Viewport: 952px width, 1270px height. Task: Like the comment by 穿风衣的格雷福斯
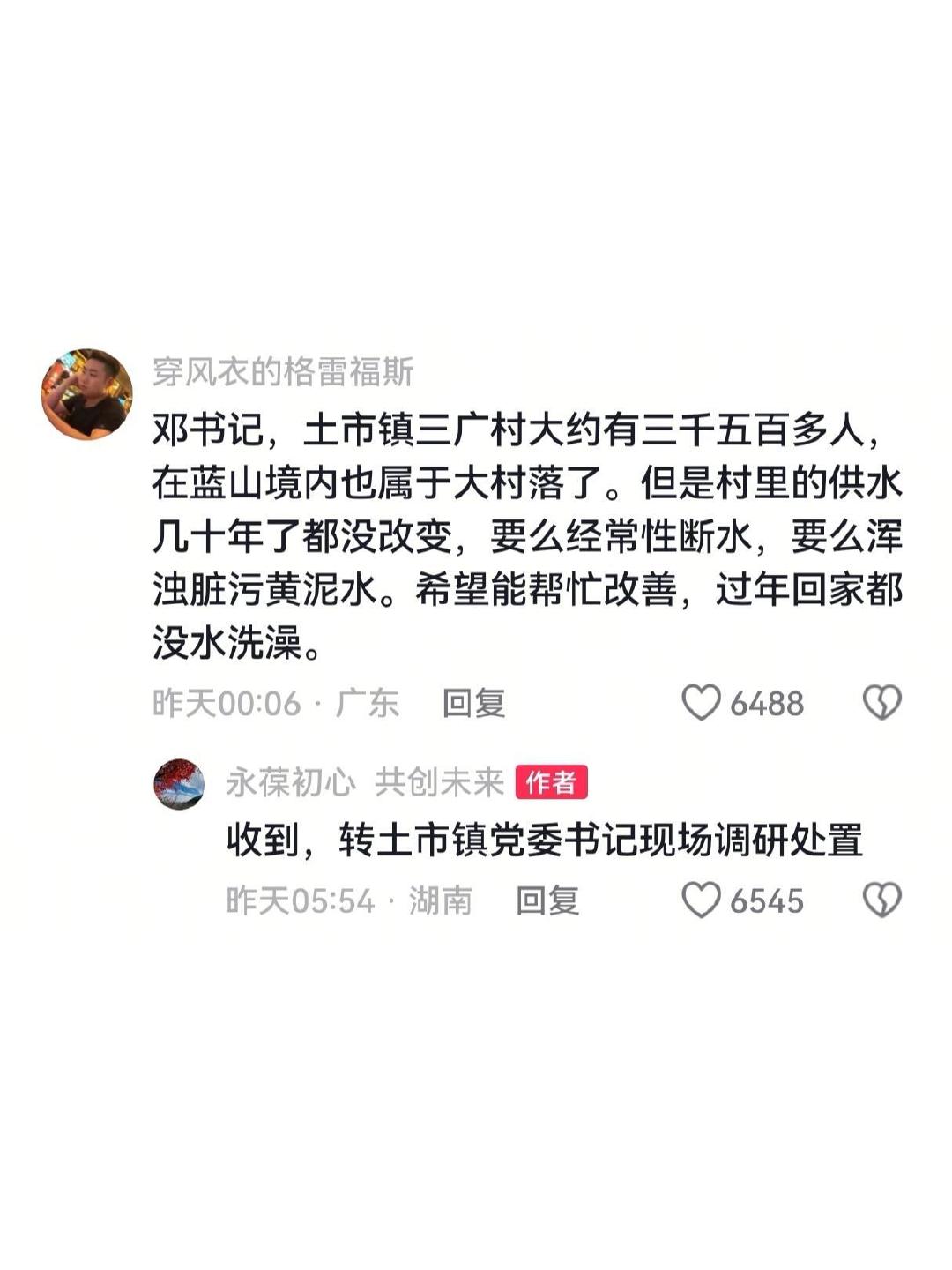[702, 703]
